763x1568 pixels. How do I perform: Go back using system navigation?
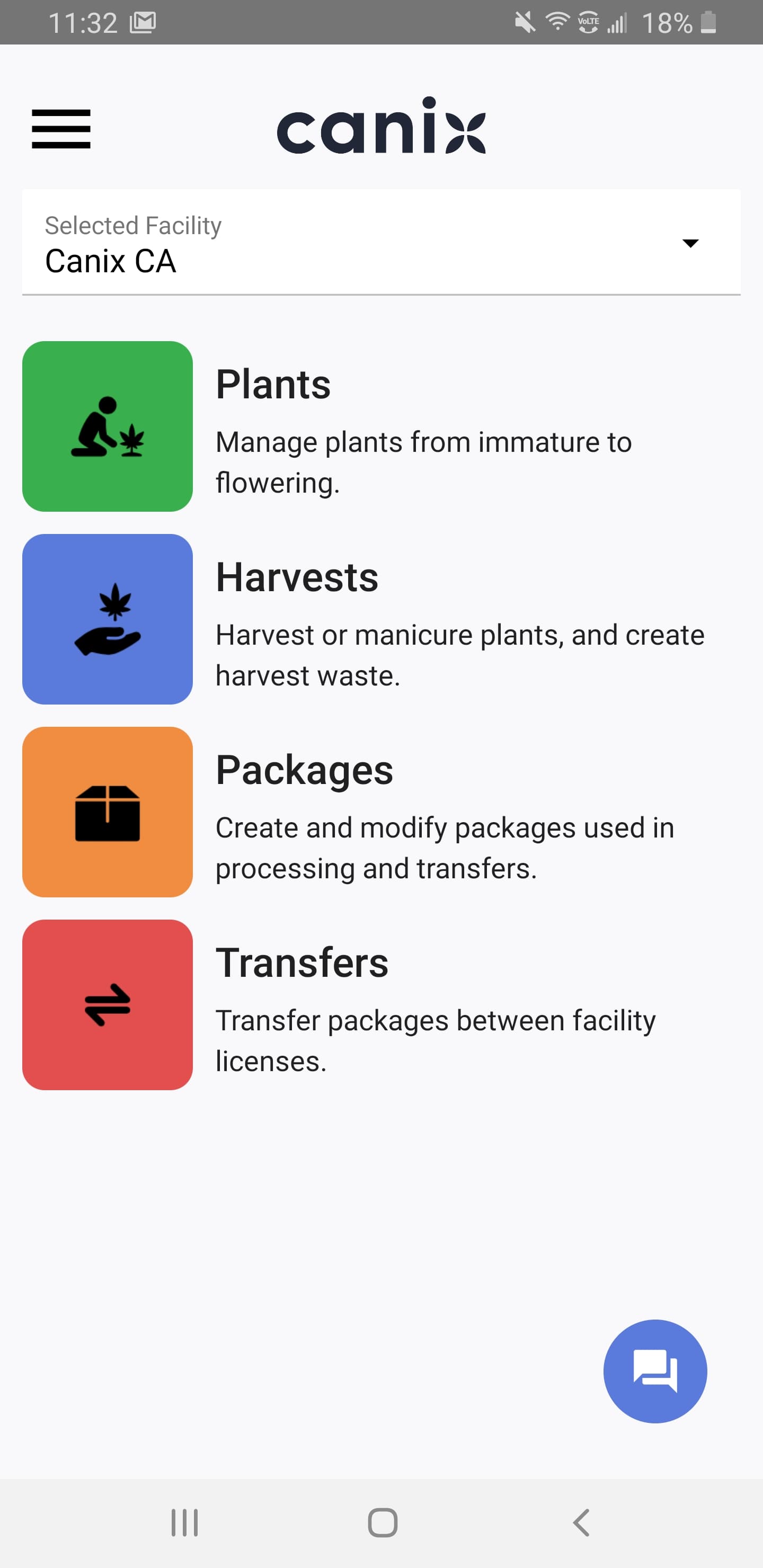[x=581, y=1523]
